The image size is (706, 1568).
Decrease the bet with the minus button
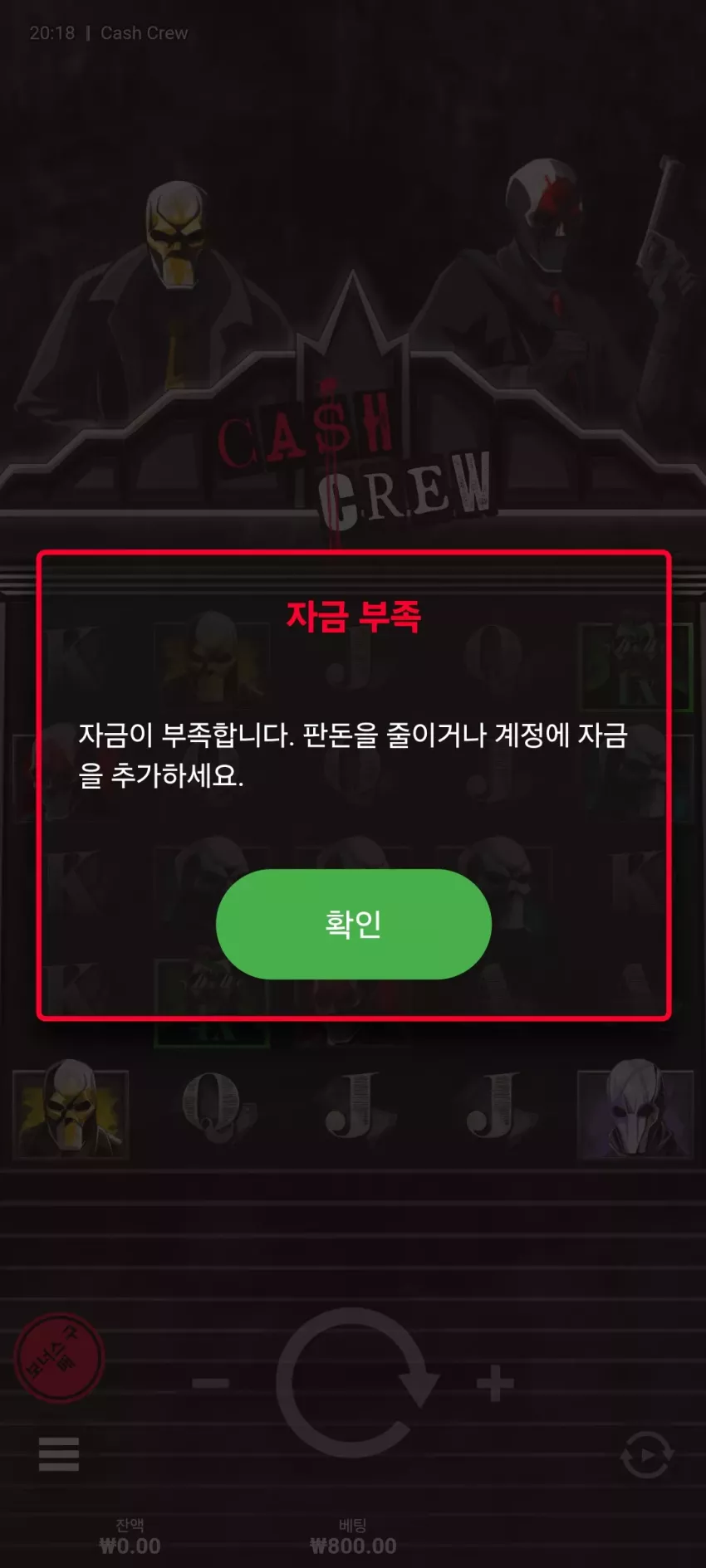(211, 1383)
